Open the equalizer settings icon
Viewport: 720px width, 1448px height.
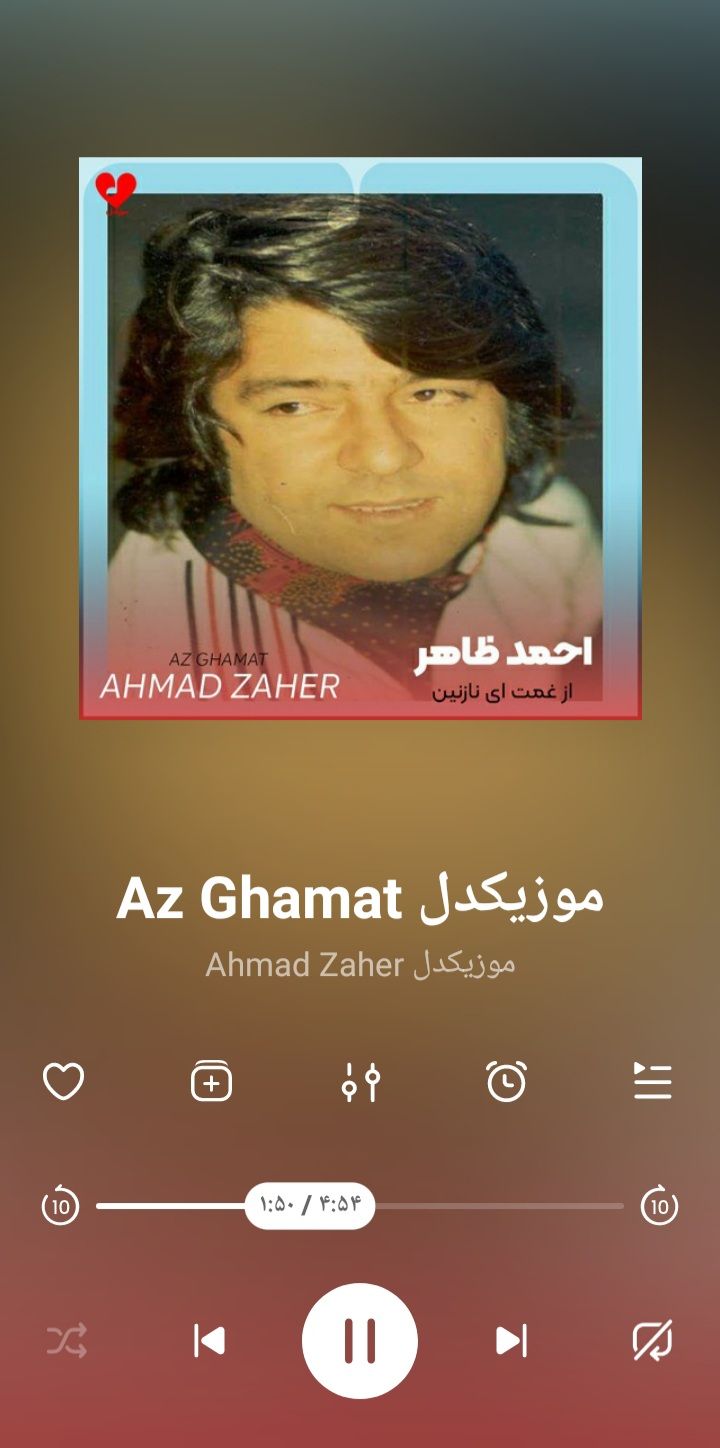[x=360, y=1082]
